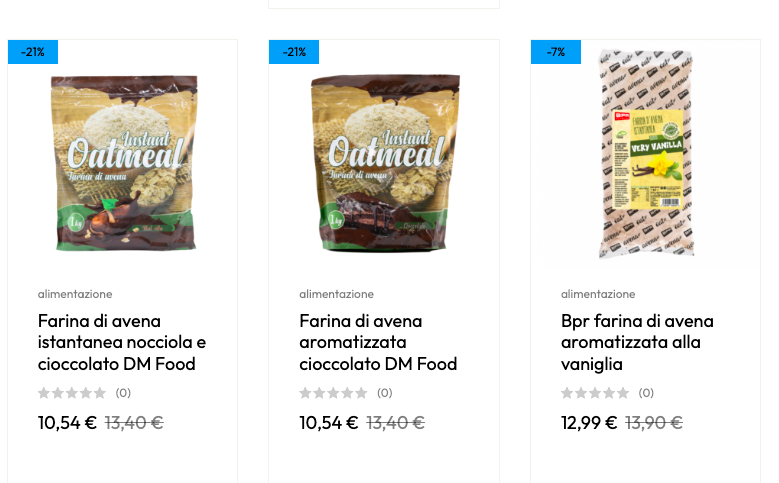Tap title Farina di avena aromatizzata cioccolato DM Food
779x483 pixels.
point(378,342)
